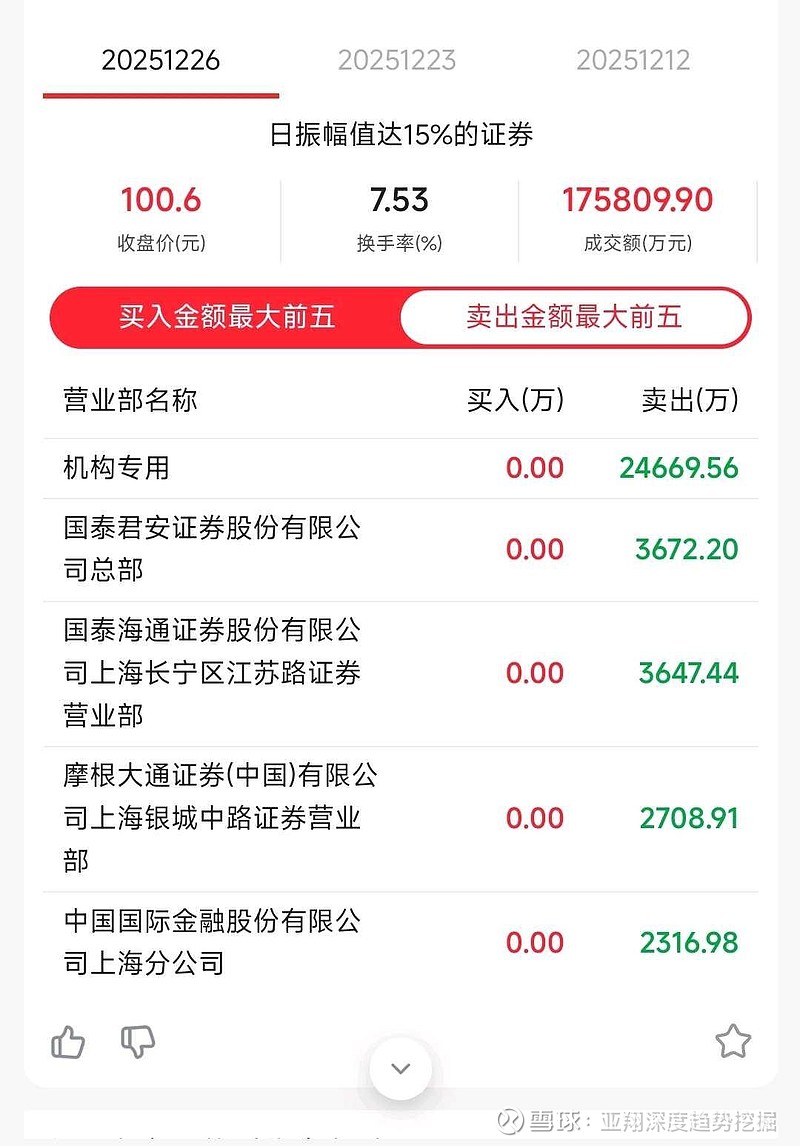Image resolution: width=800 pixels, height=1146 pixels.
Task: Click the thumbs-down dislike icon
Action: (138, 1042)
